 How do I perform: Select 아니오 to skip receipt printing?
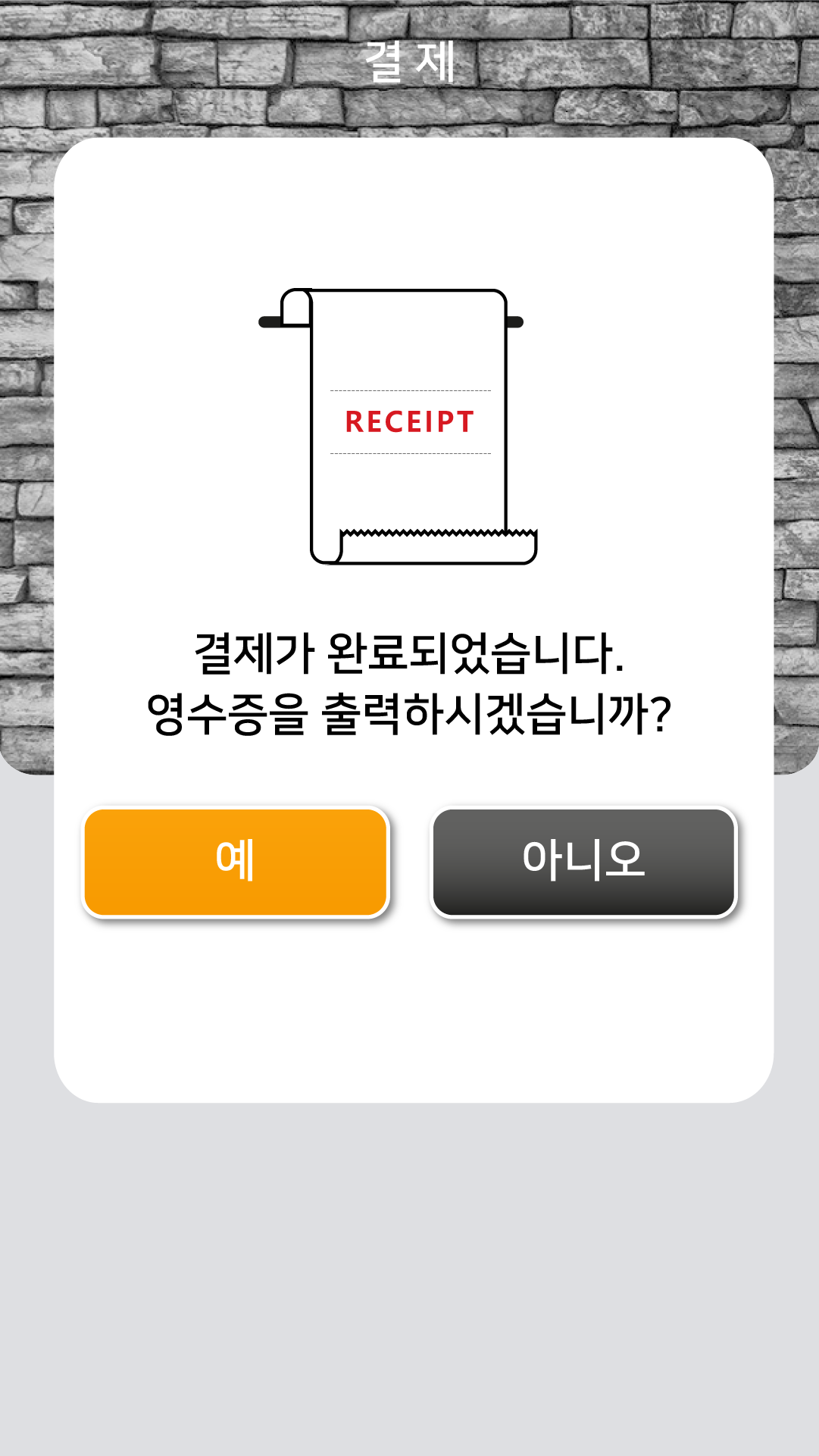pyautogui.click(x=583, y=862)
